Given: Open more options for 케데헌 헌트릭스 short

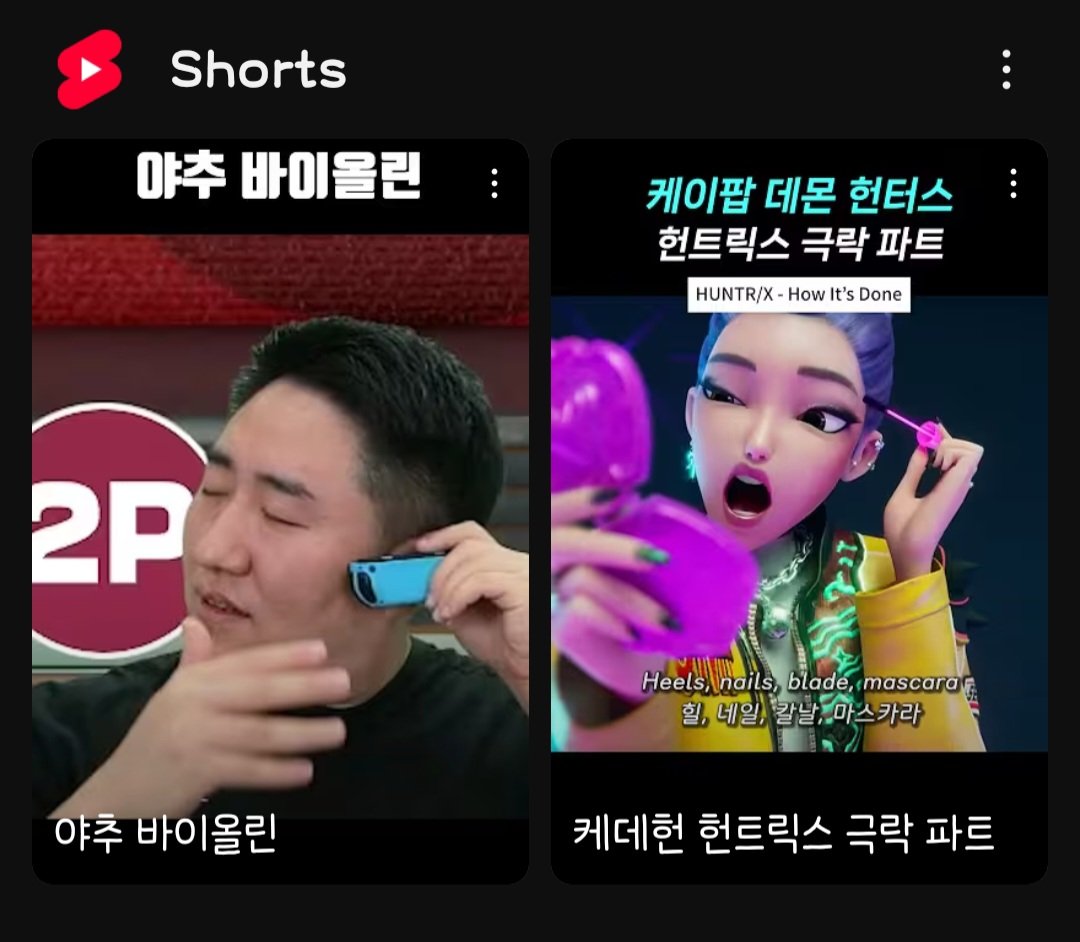Looking at the screenshot, I should 1013,183.
